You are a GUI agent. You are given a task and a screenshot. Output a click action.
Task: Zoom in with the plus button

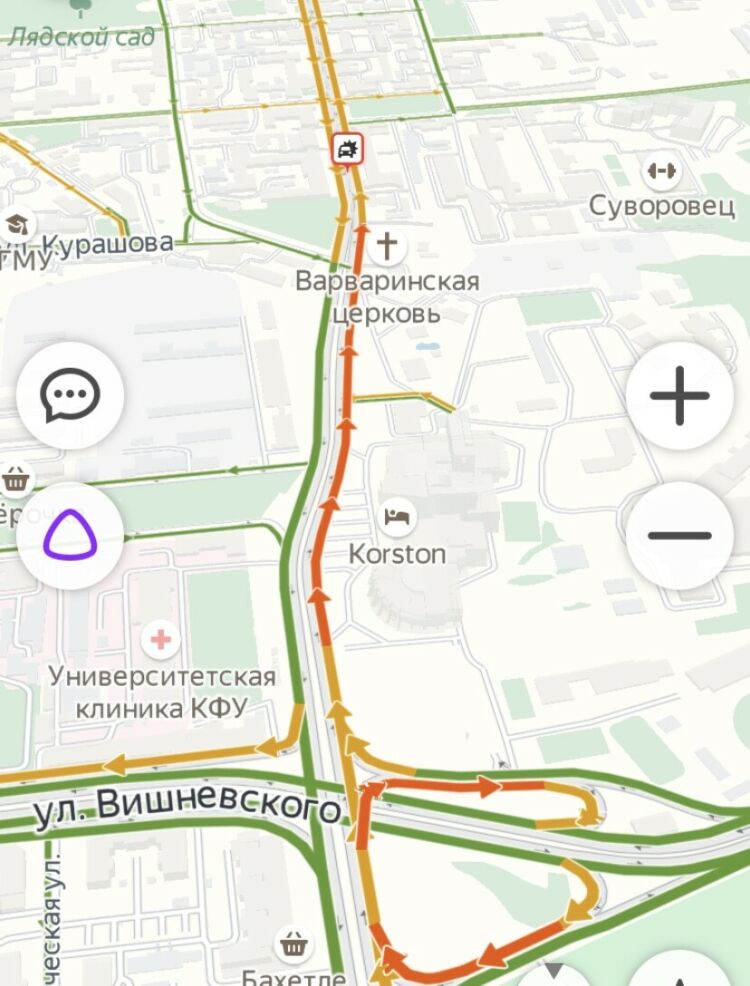[679, 395]
